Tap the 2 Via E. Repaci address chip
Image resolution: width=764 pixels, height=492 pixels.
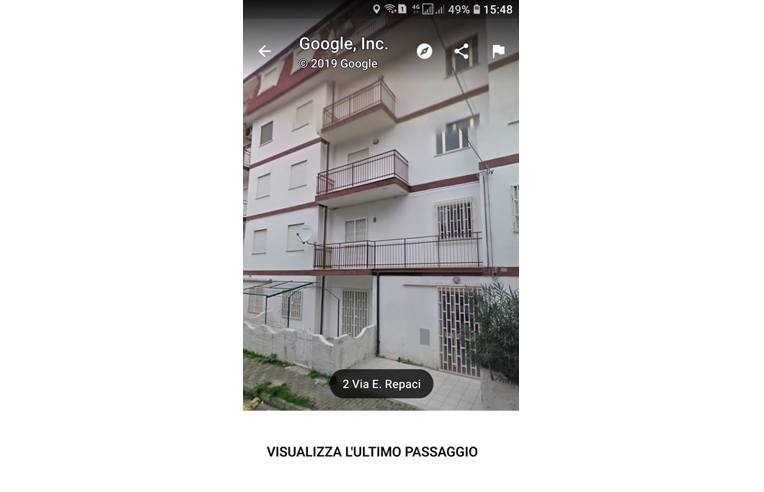coord(381,384)
